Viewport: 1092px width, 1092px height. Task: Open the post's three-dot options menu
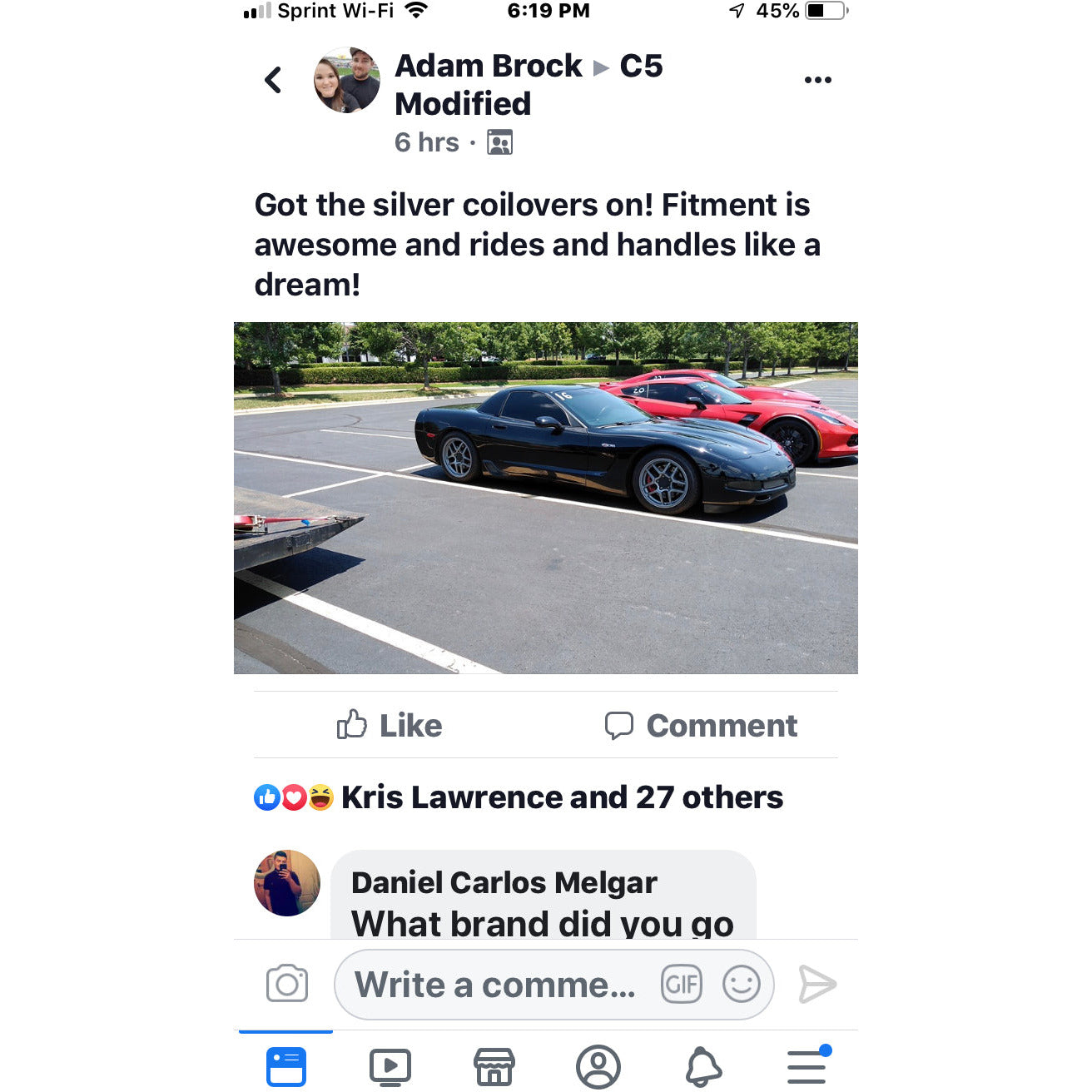(817, 80)
